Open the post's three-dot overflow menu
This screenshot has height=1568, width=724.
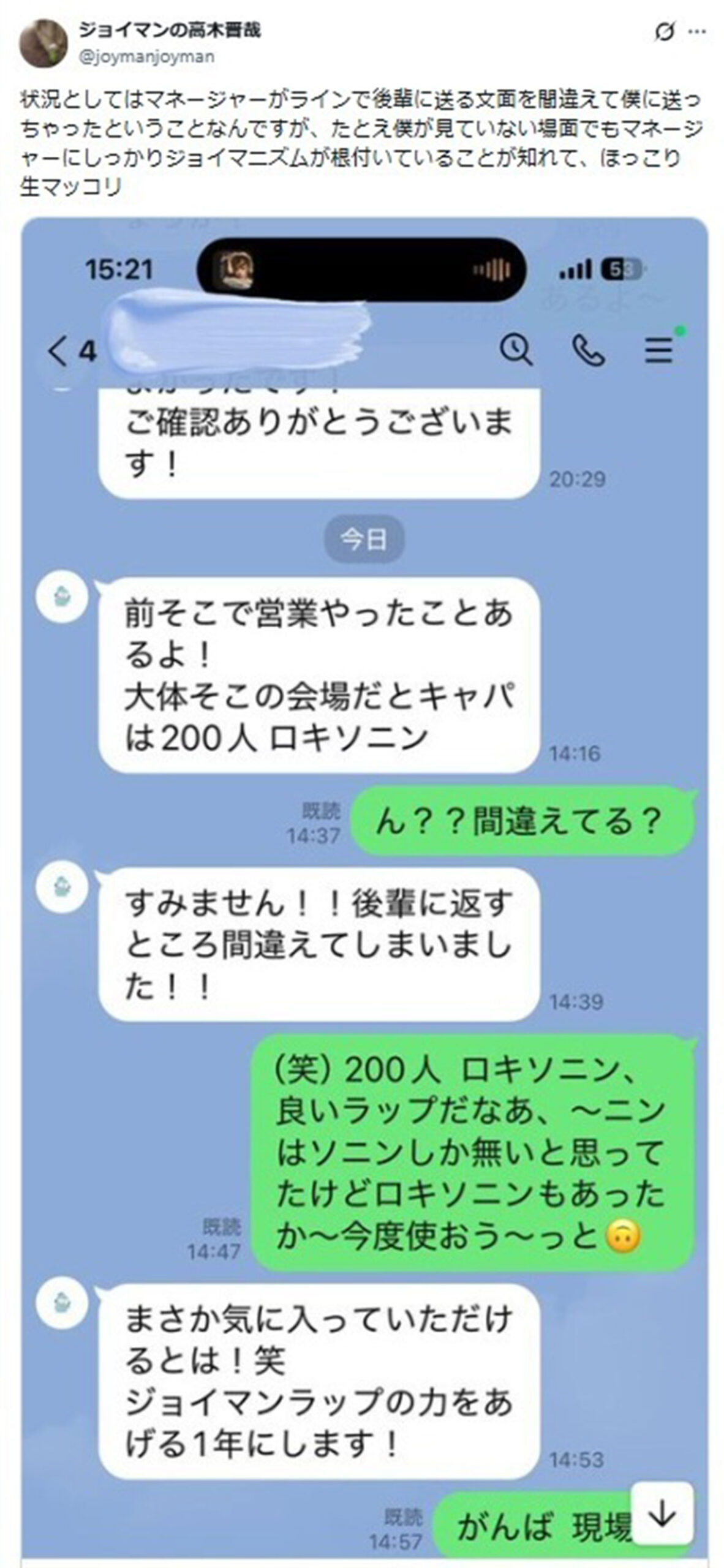pos(696,32)
